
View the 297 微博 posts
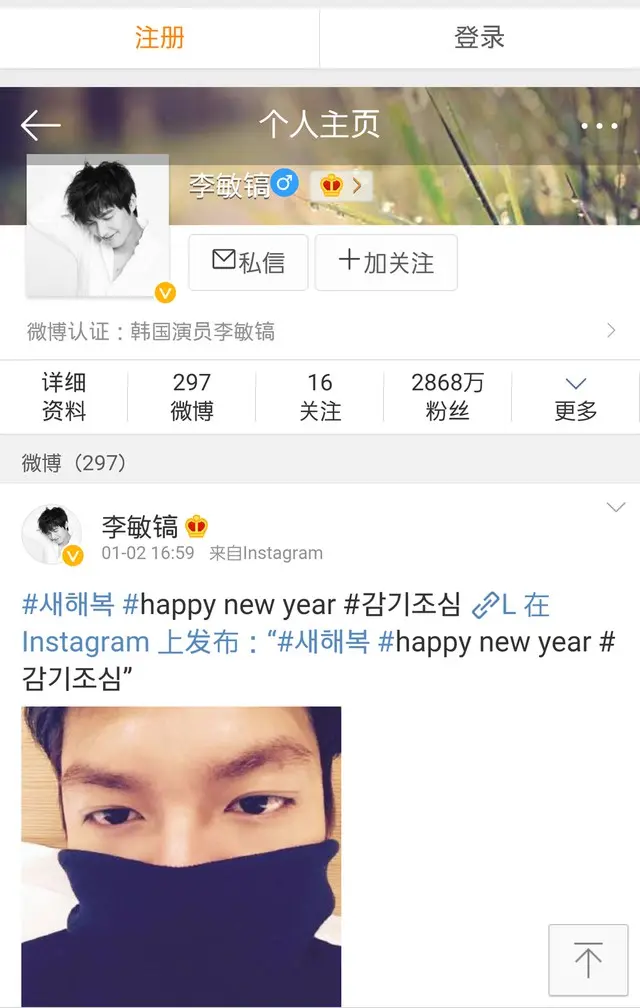click(x=191, y=397)
